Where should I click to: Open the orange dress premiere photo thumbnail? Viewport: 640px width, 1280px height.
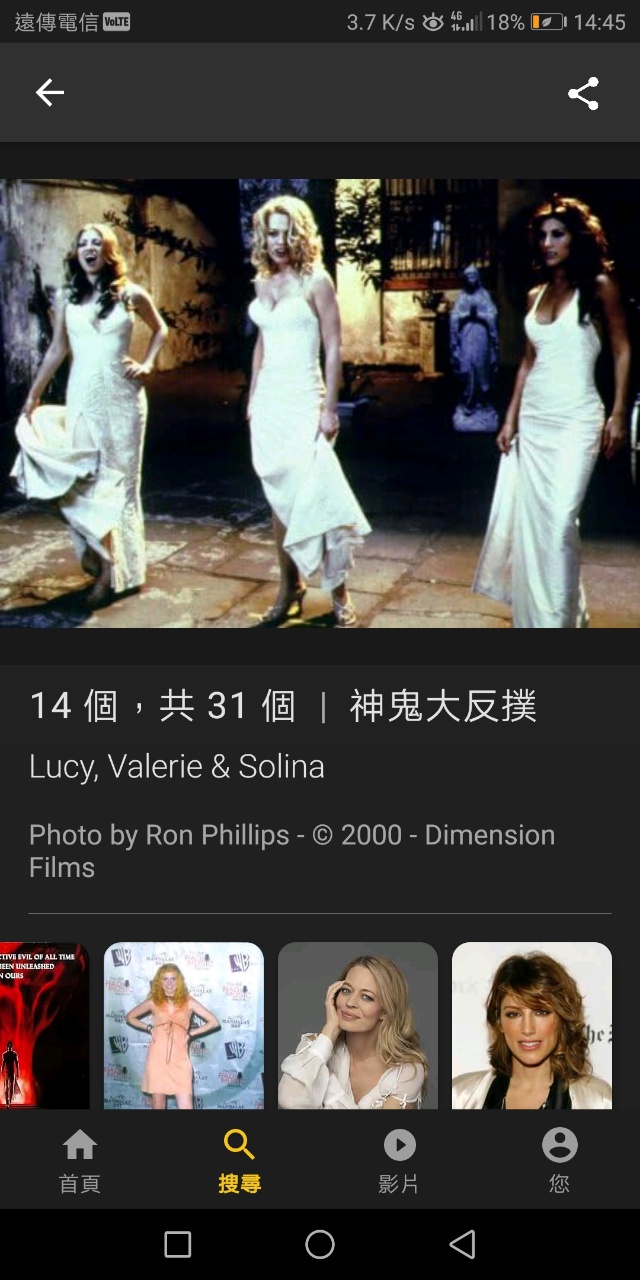click(184, 1025)
